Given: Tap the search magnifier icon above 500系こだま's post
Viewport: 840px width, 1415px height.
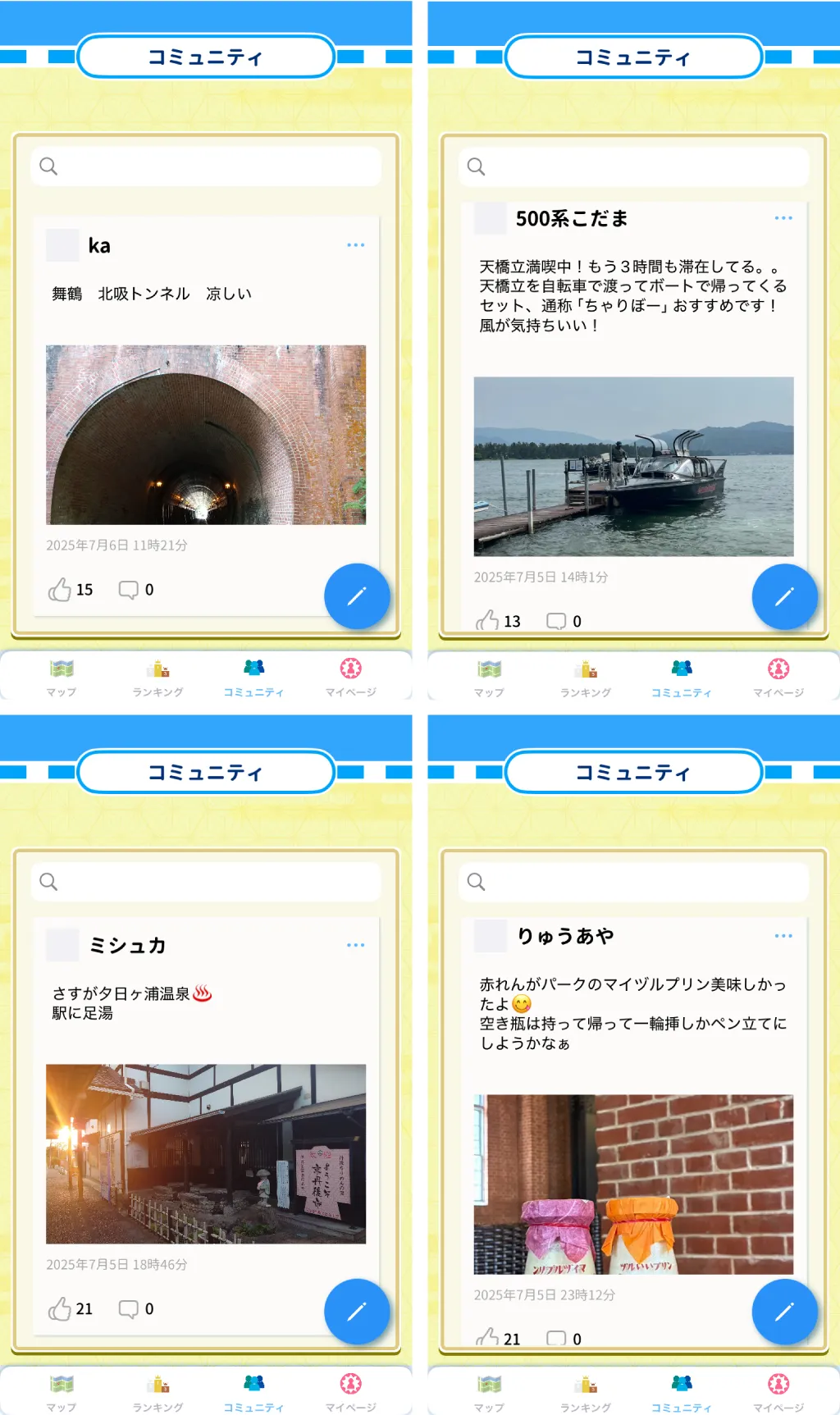Looking at the screenshot, I should [x=477, y=167].
